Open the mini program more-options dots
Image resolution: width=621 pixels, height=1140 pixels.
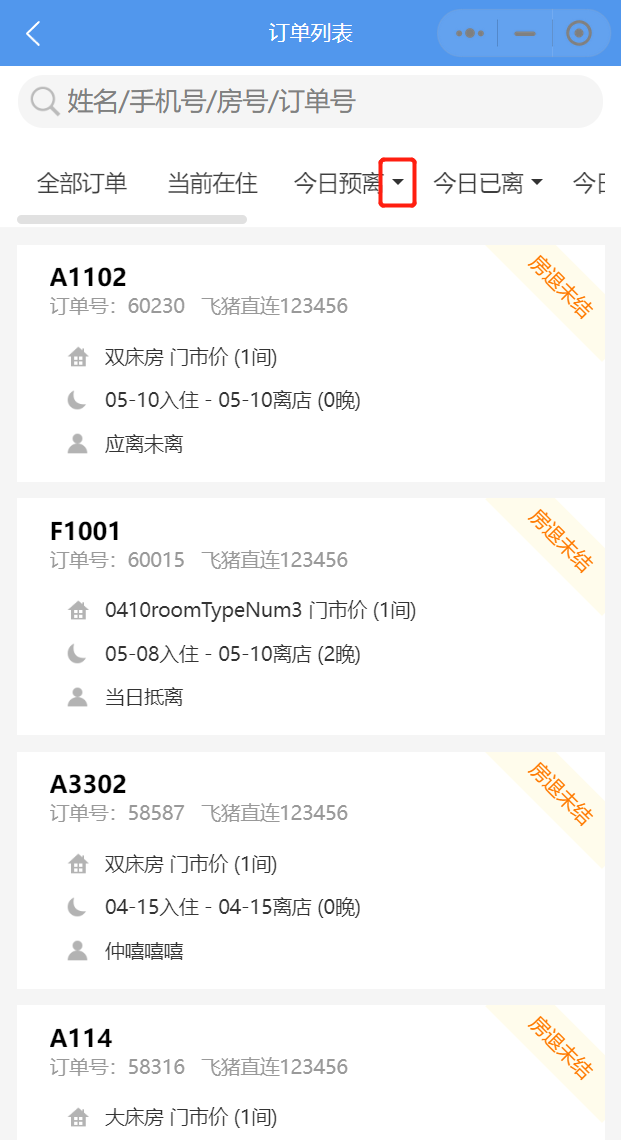(469, 33)
